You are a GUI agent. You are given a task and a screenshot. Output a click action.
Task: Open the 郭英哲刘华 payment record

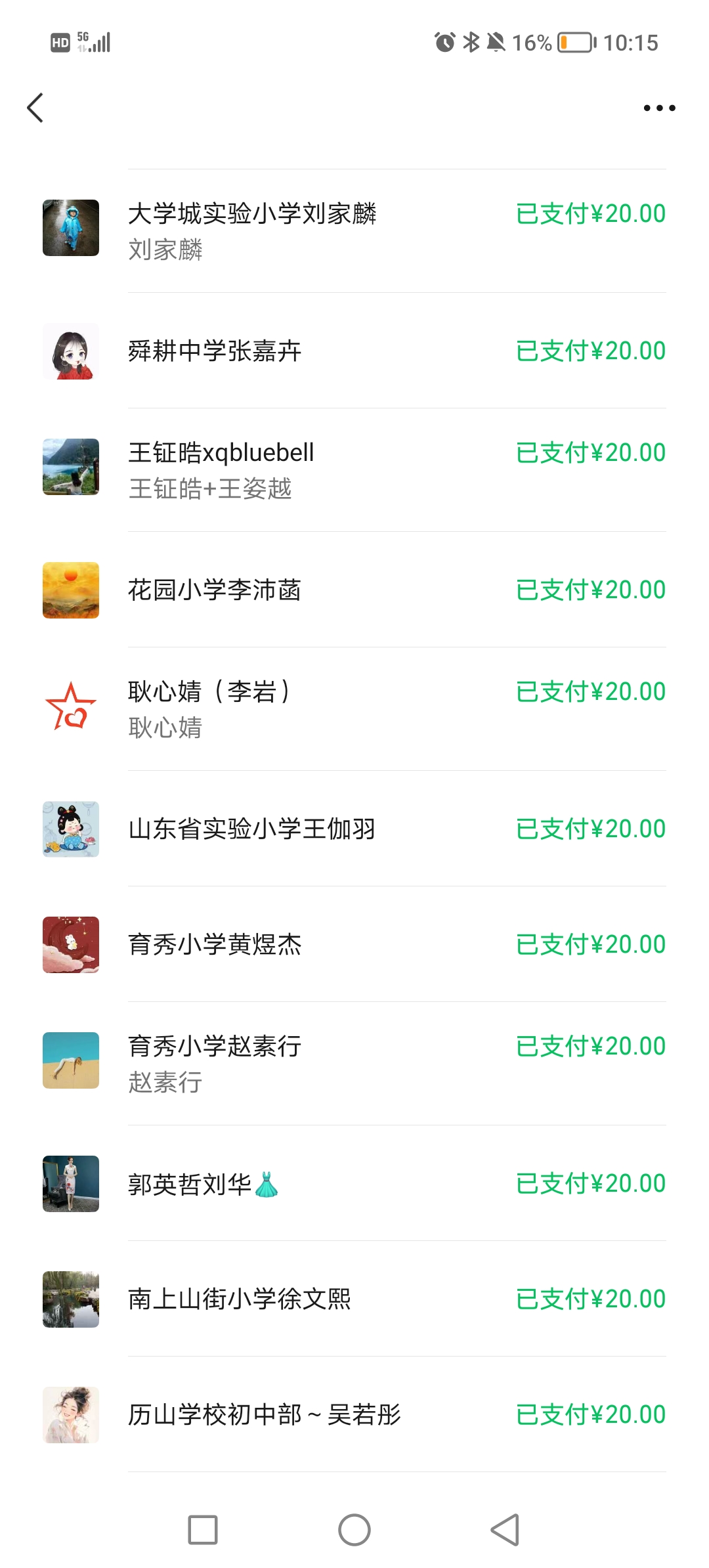tap(354, 1183)
